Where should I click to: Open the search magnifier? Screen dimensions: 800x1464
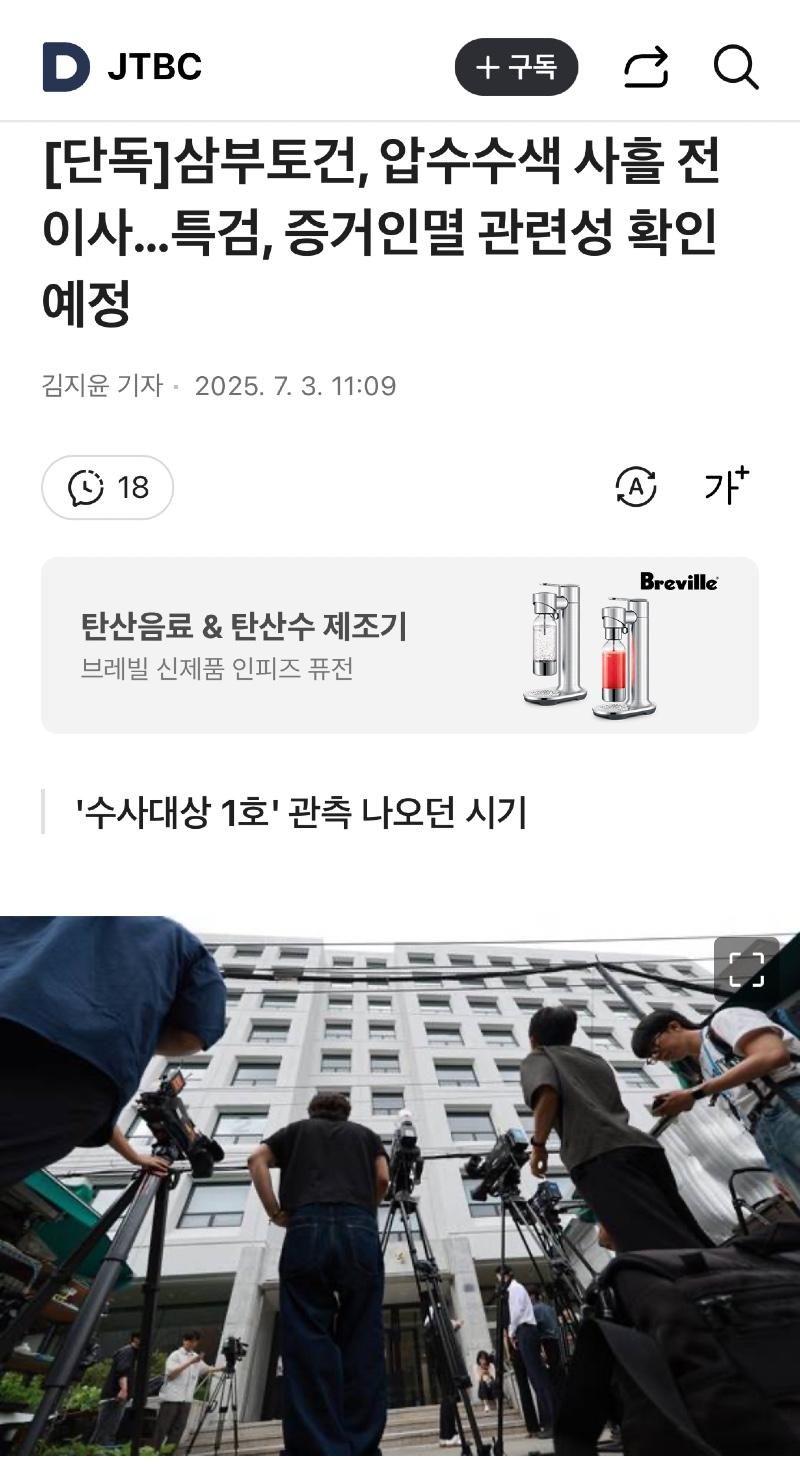pyautogui.click(x=736, y=67)
